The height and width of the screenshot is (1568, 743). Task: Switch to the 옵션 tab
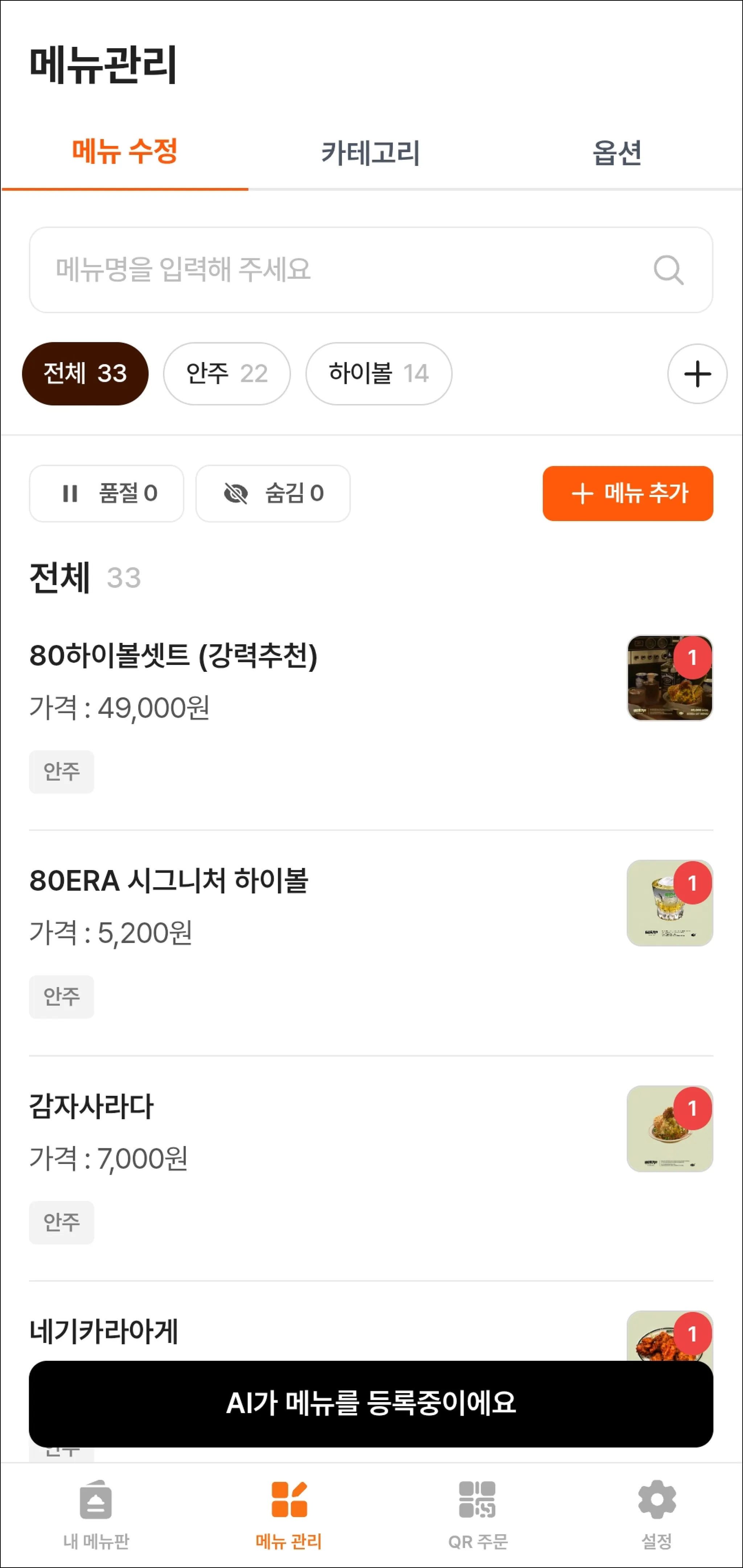pos(617,152)
